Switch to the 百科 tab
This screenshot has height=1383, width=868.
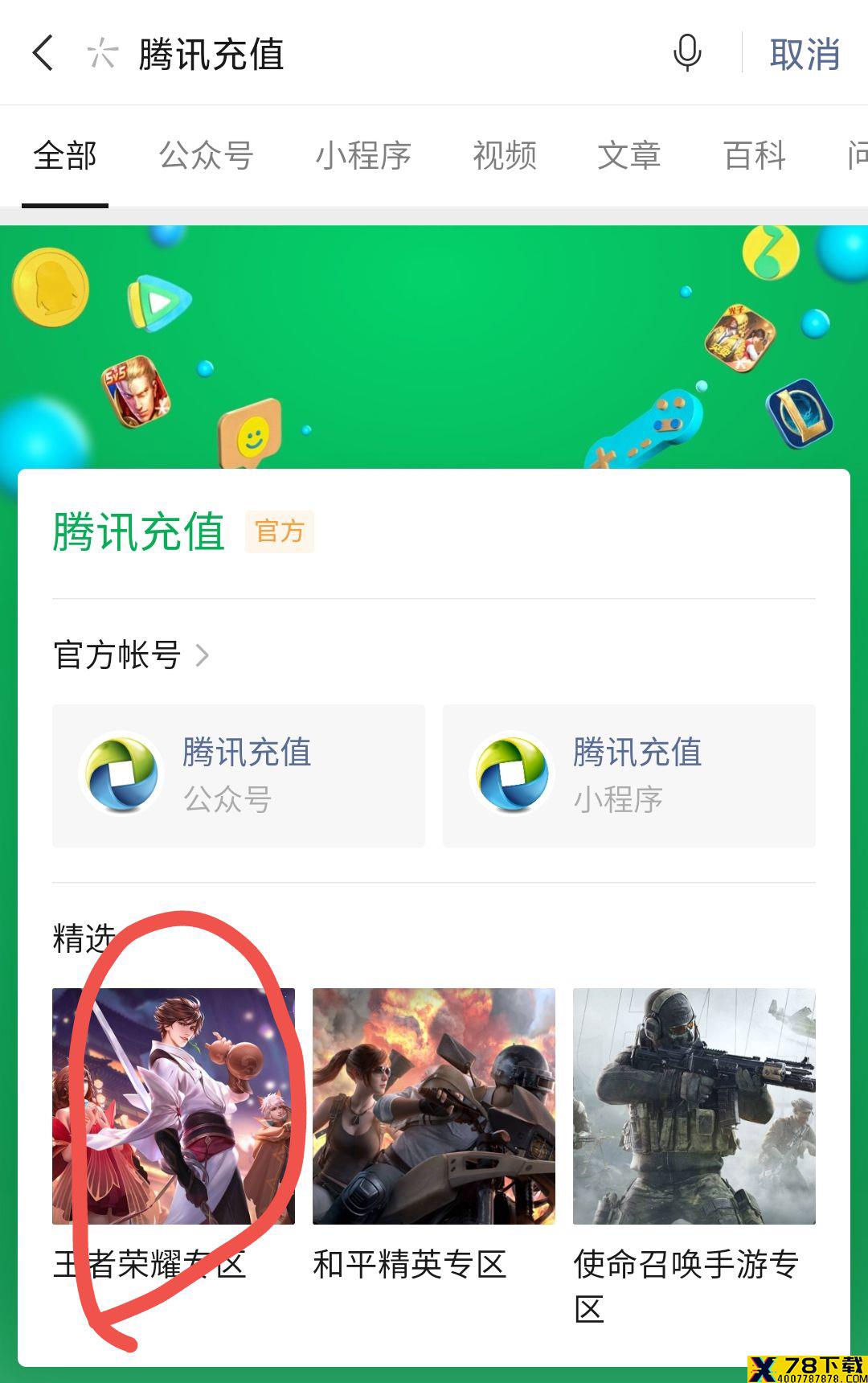(754, 156)
